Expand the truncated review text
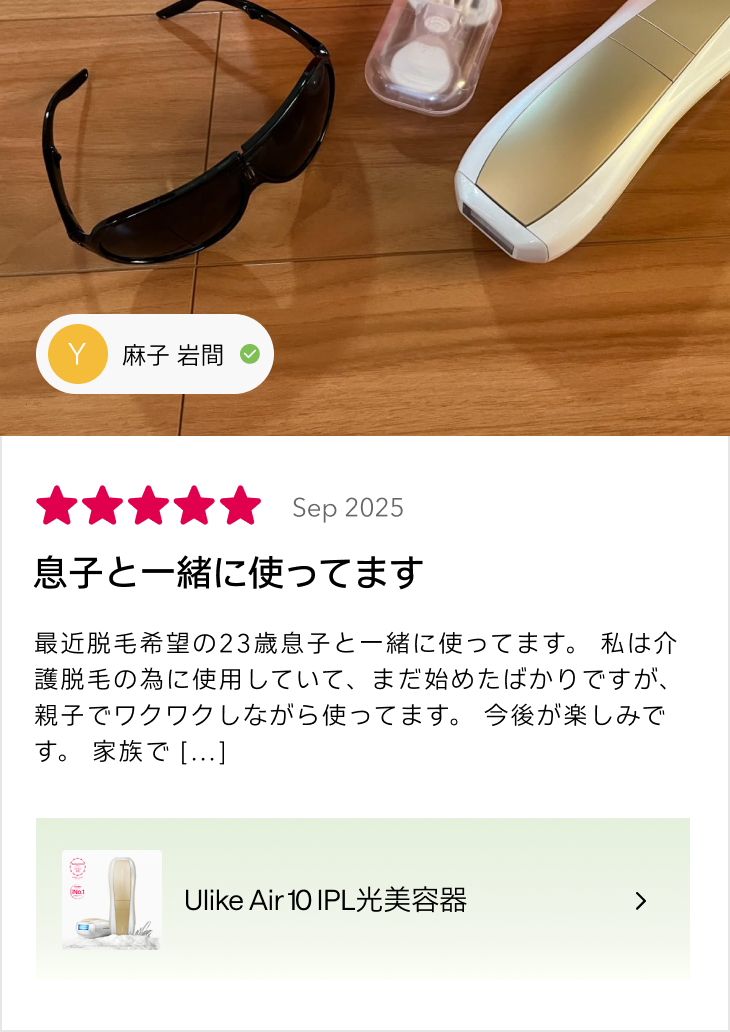730x1032 pixels. click(x=203, y=752)
